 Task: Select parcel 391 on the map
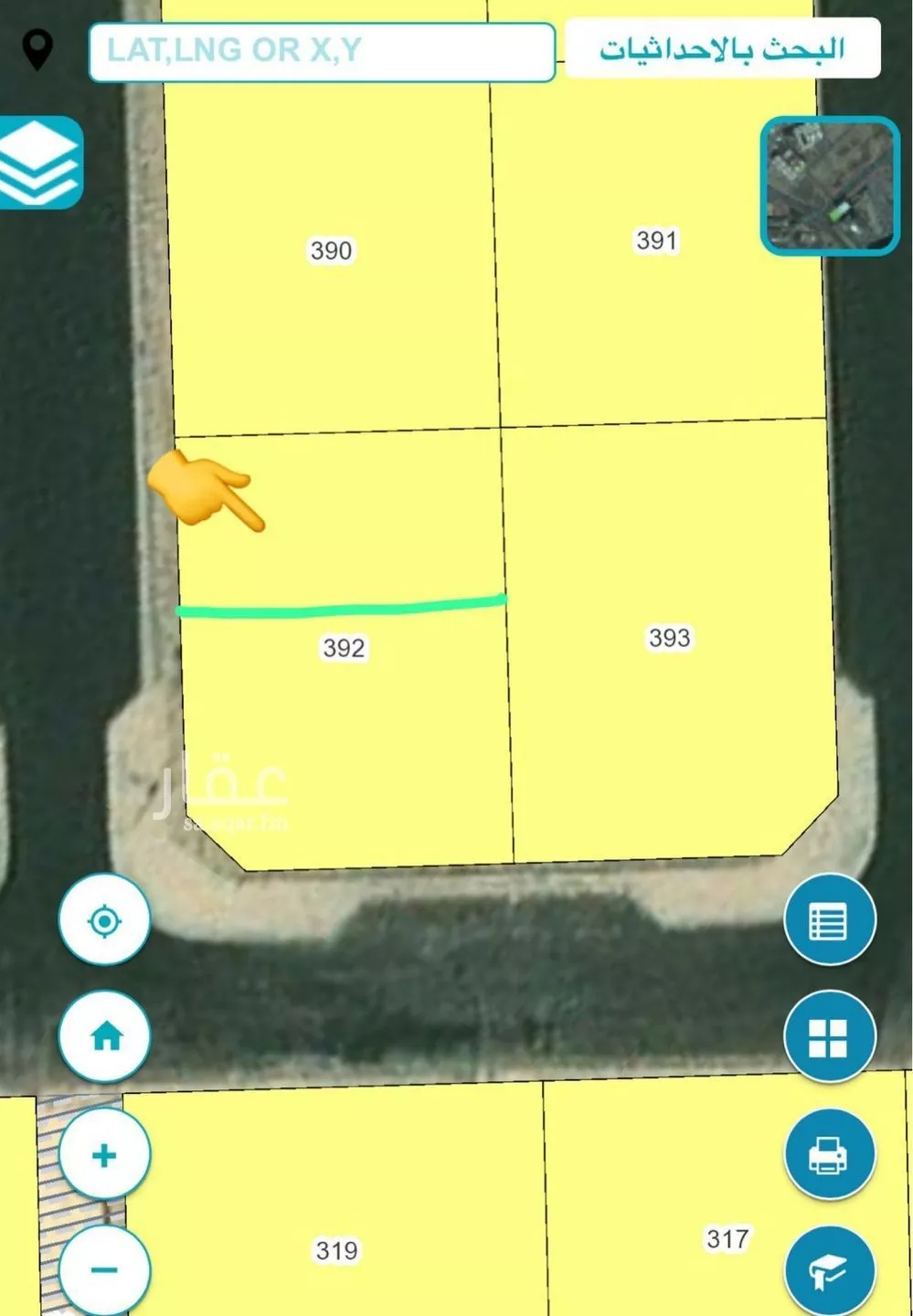(x=657, y=240)
